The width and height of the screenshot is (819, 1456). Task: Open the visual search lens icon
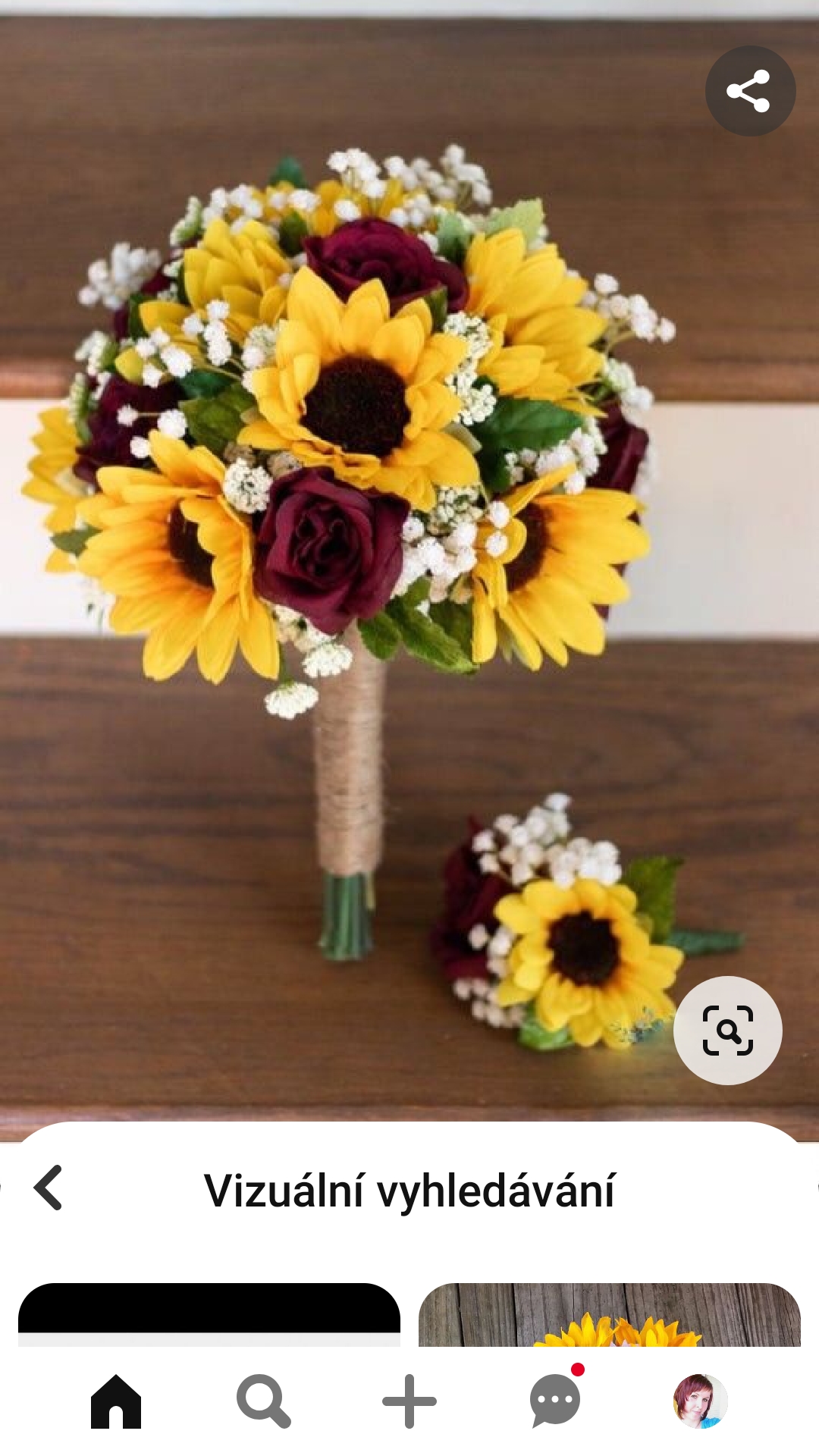(727, 1030)
